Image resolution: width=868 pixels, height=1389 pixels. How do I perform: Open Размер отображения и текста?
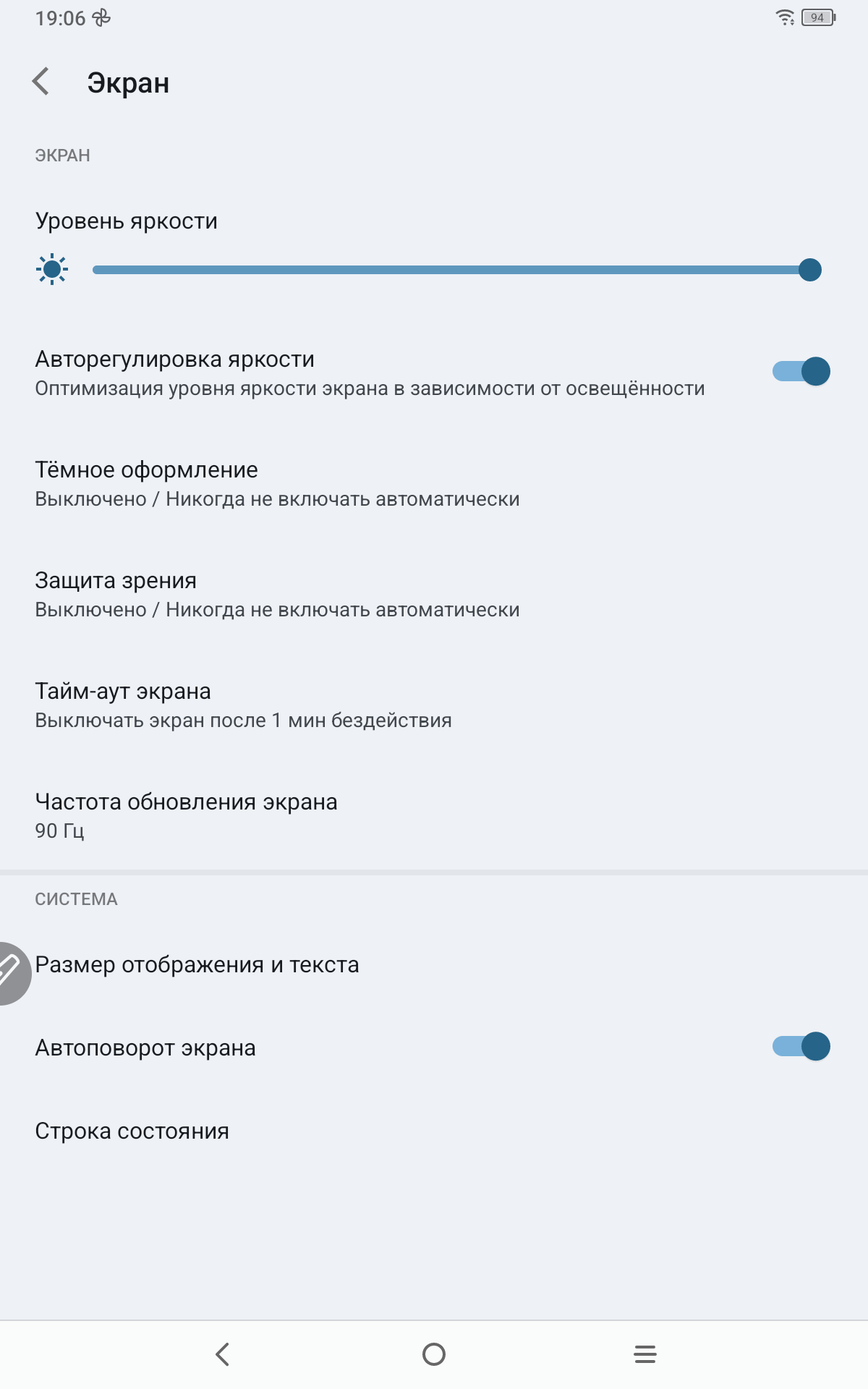tap(197, 965)
